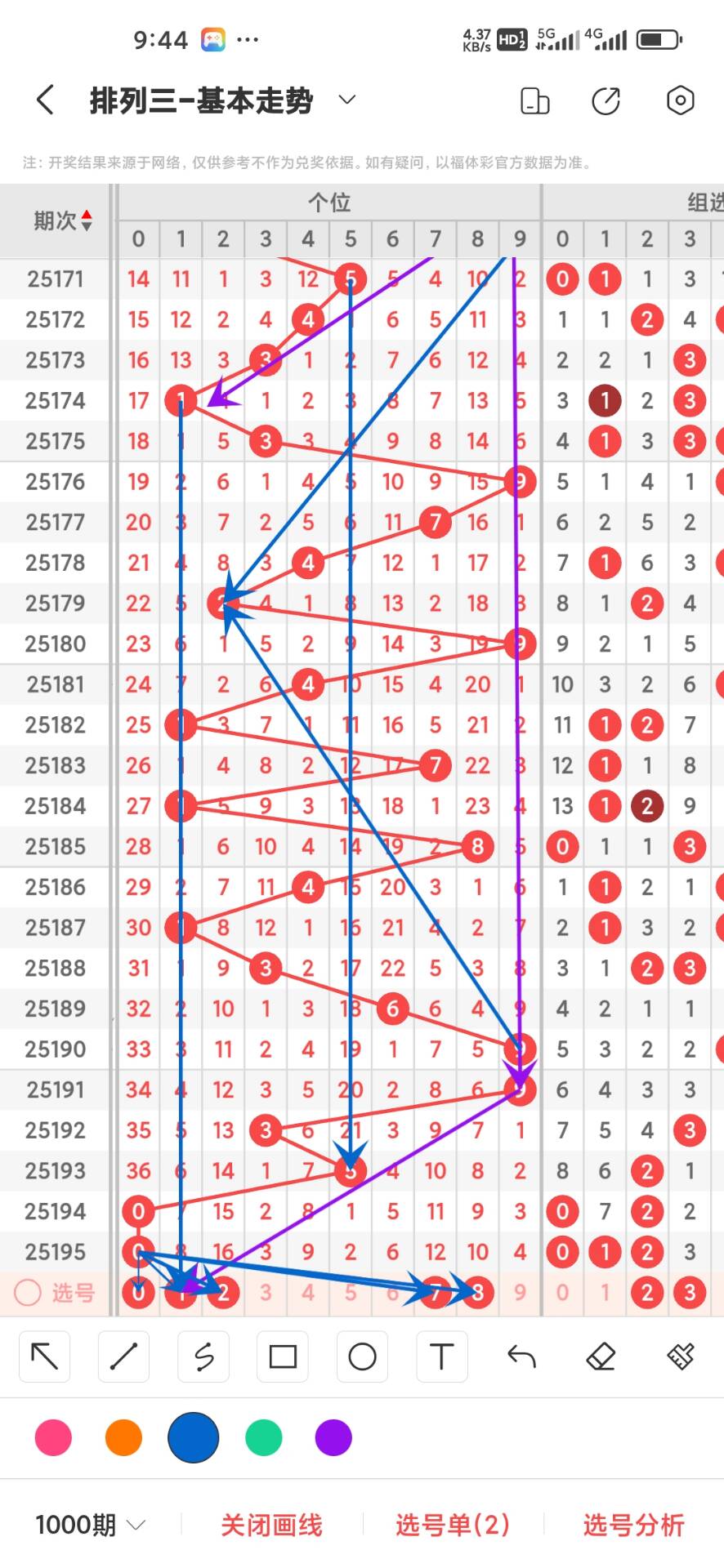Choose the pink drawing color
724x1568 pixels.
point(53,1437)
